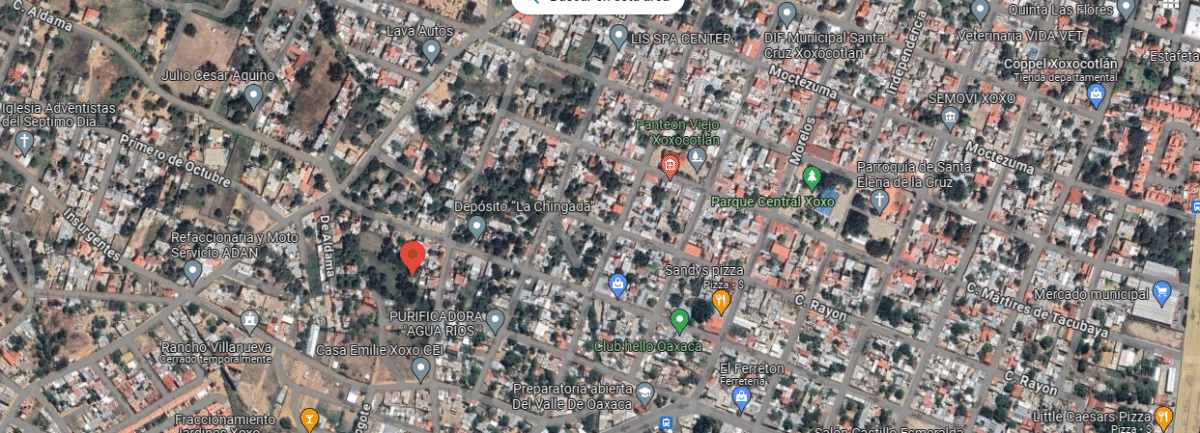Tap the Parroquia de Santa Elena marker

pyautogui.click(x=879, y=199)
